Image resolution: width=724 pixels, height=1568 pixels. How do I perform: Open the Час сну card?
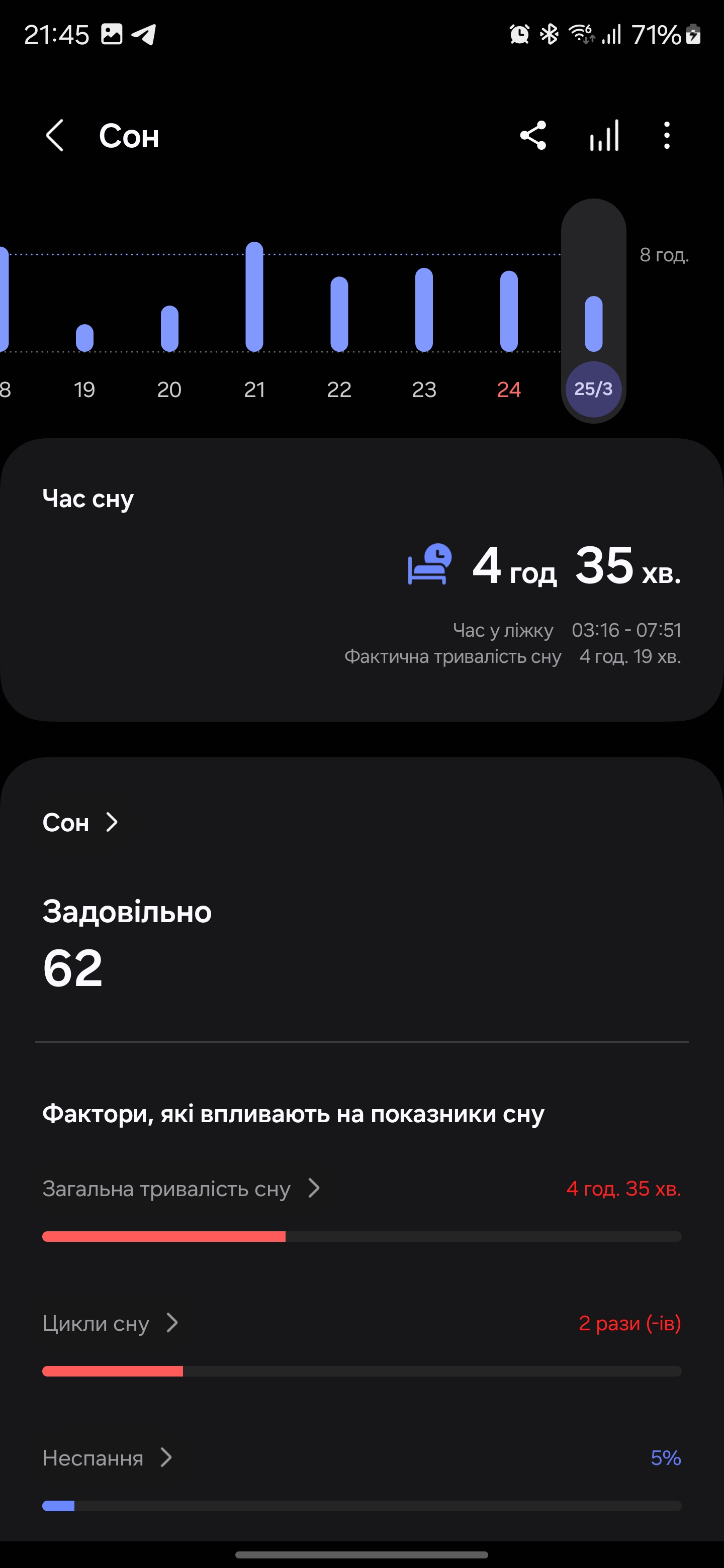(361, 579)
